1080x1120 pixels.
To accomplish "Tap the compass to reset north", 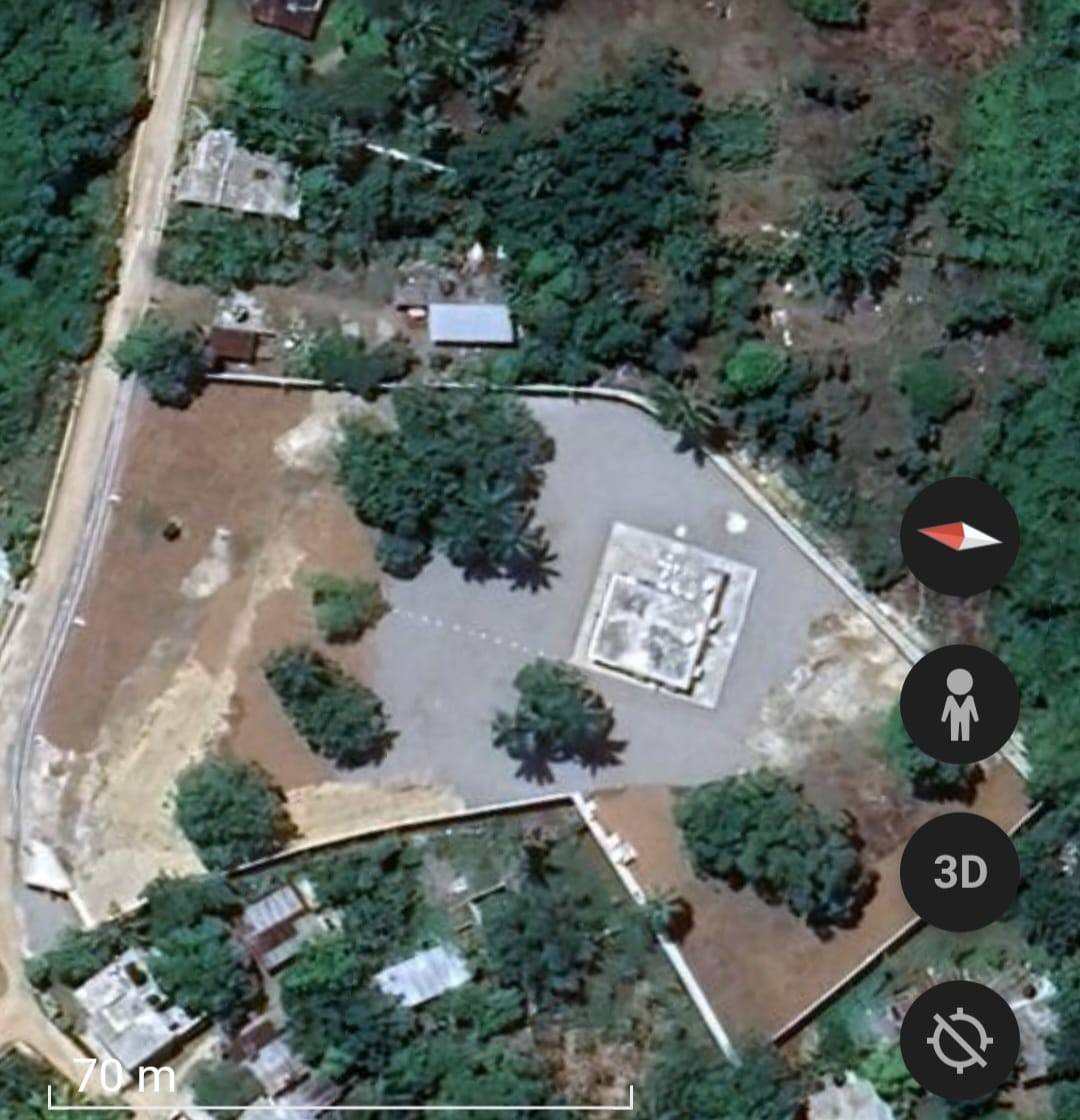I will pyautogui.click(x=959, y=537).
